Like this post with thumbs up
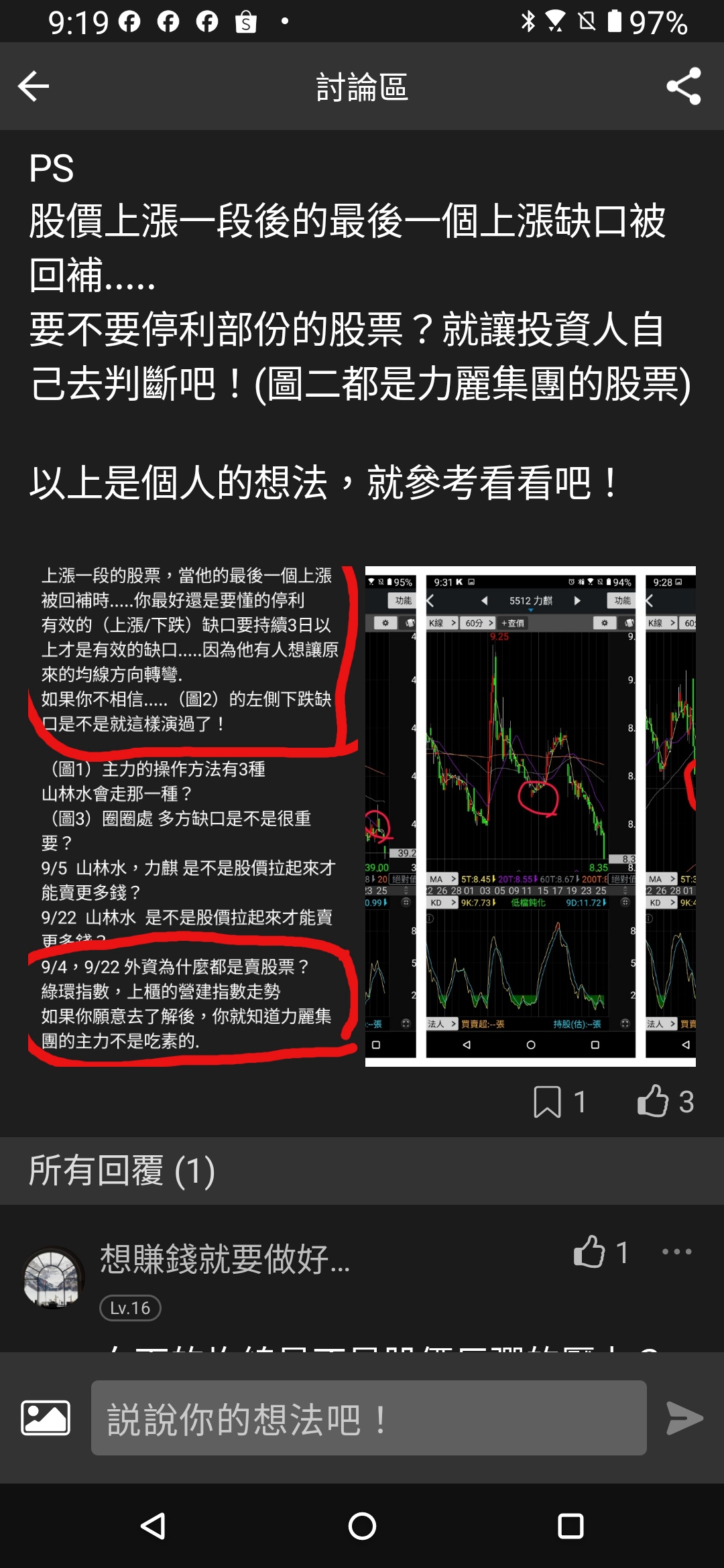The height and width of the screenshot is (1568, 724). point(653,1102)
